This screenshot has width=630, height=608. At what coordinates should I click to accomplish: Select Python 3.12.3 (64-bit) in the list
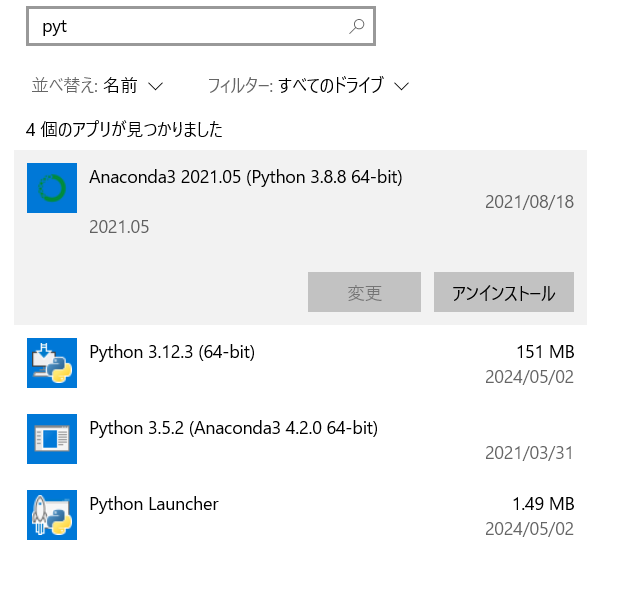pos(301,363)
